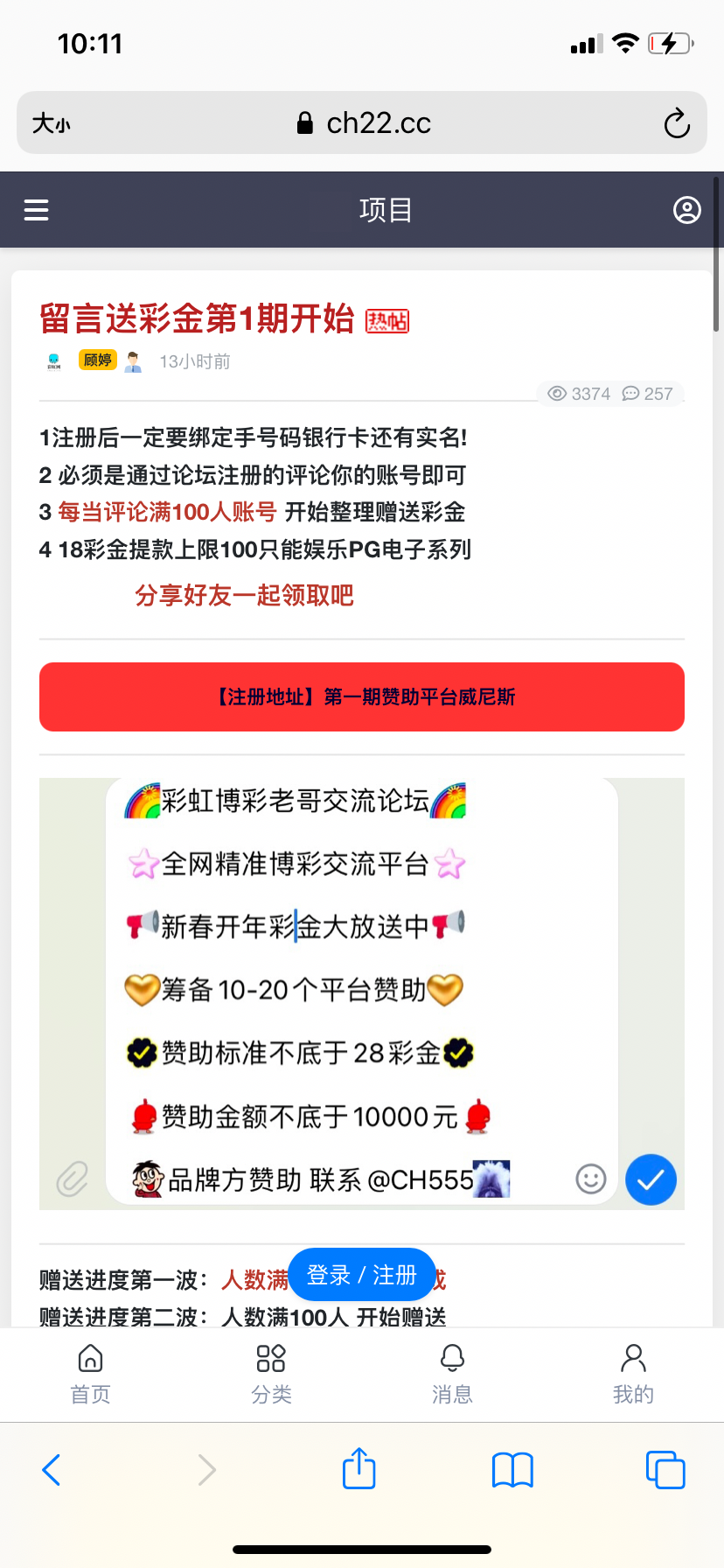724x1568 pixels.
Task: Show all Safari tabs
Action: (665, 1469)
